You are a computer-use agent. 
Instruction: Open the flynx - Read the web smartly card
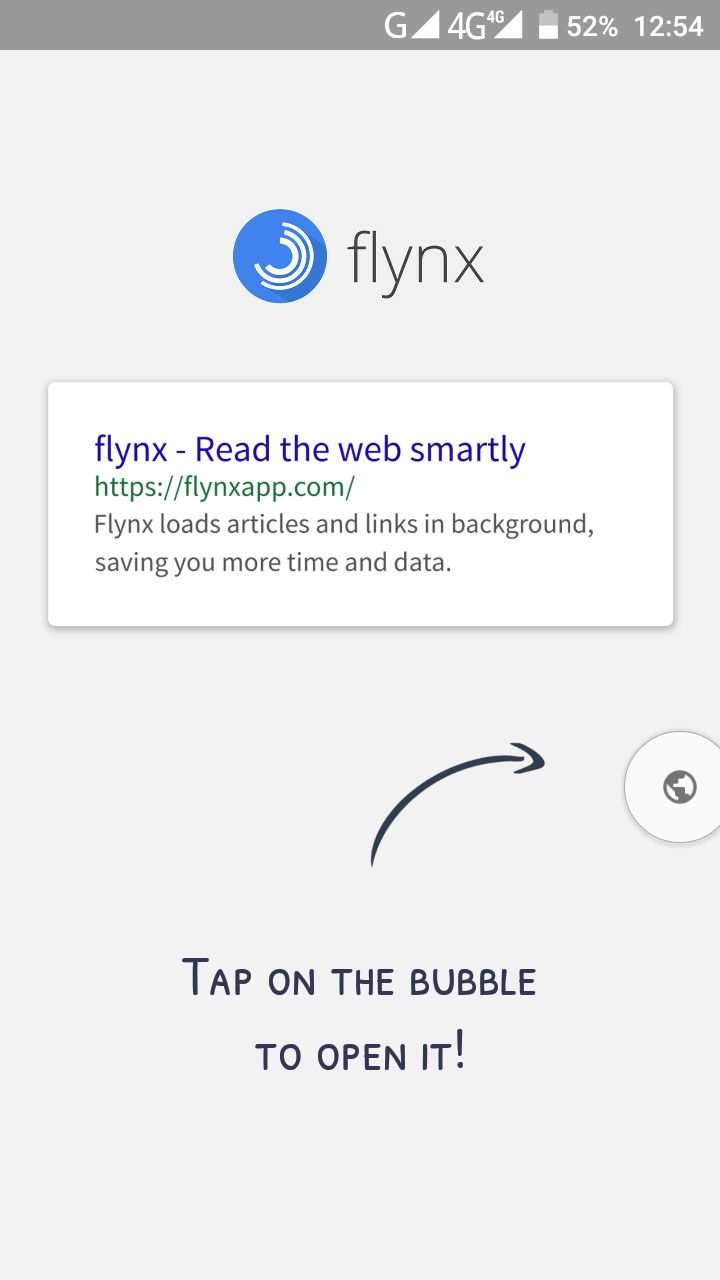coord(360,504)
